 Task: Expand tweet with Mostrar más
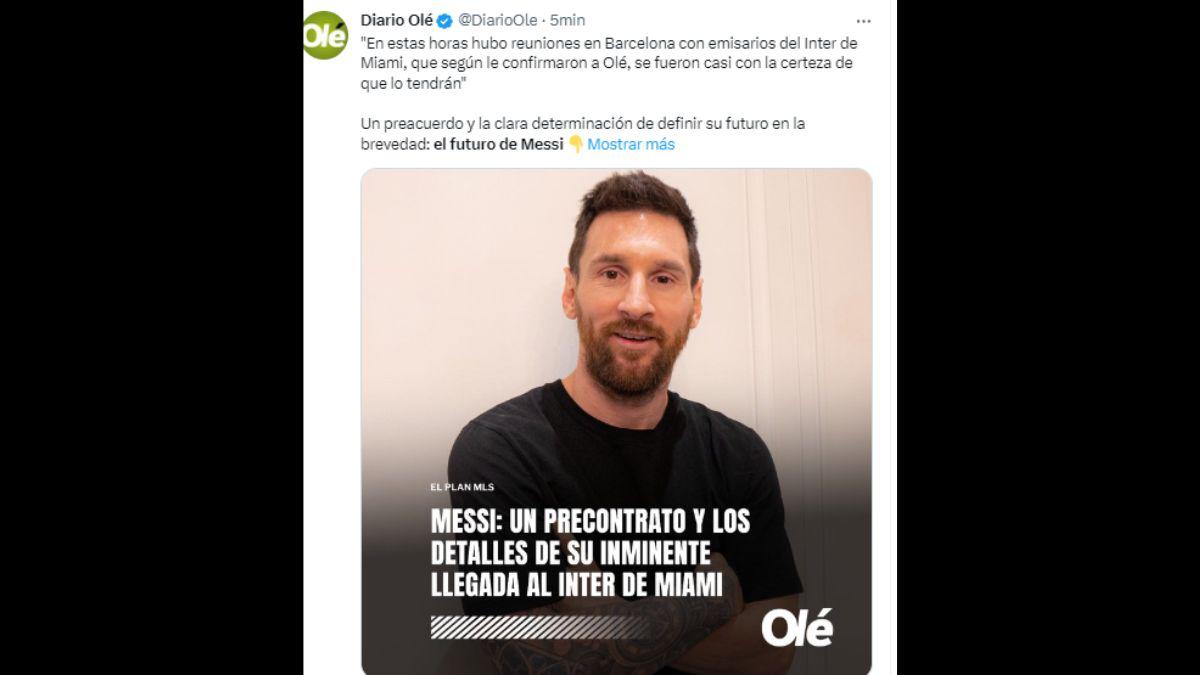click(630, 144)
